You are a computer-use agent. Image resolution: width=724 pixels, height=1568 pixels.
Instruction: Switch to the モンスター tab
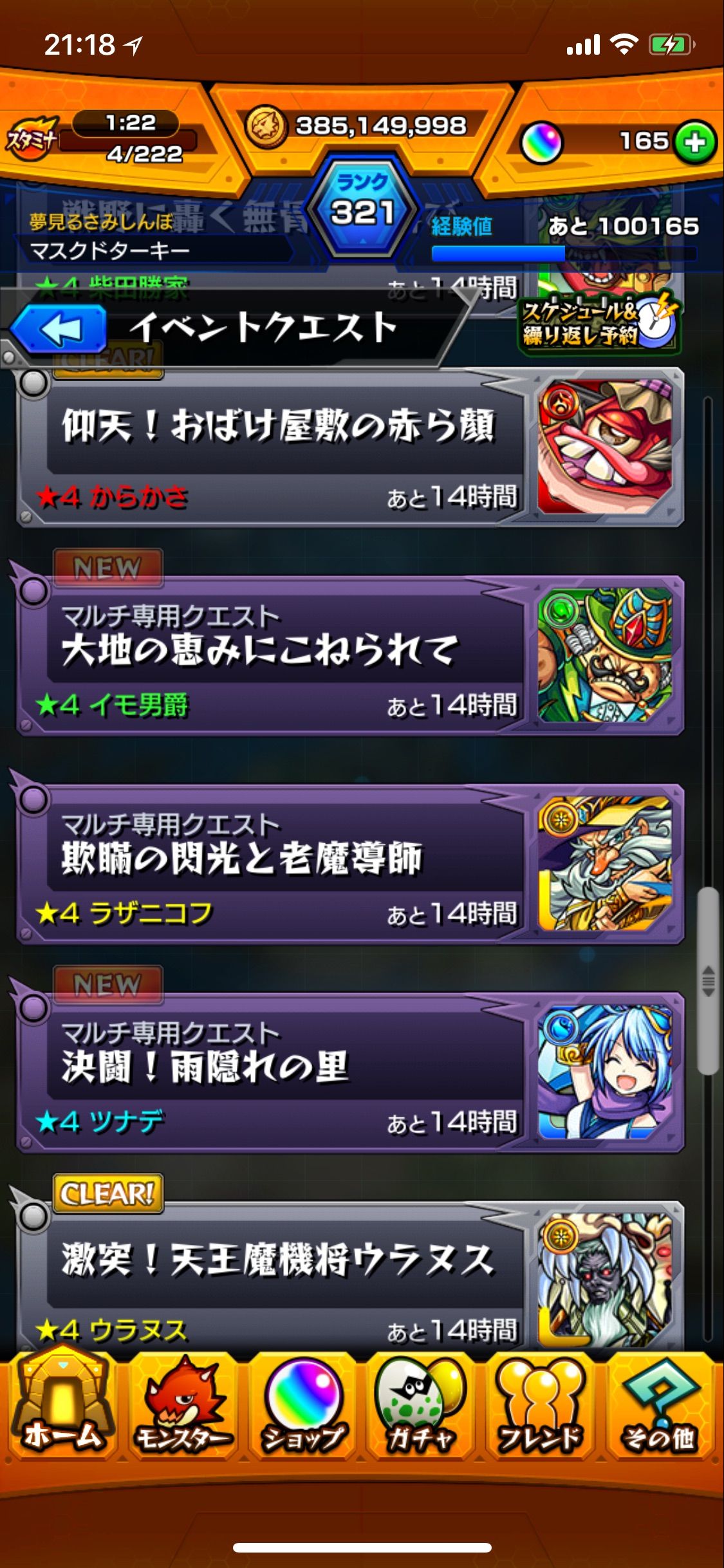coord(181,1408)
